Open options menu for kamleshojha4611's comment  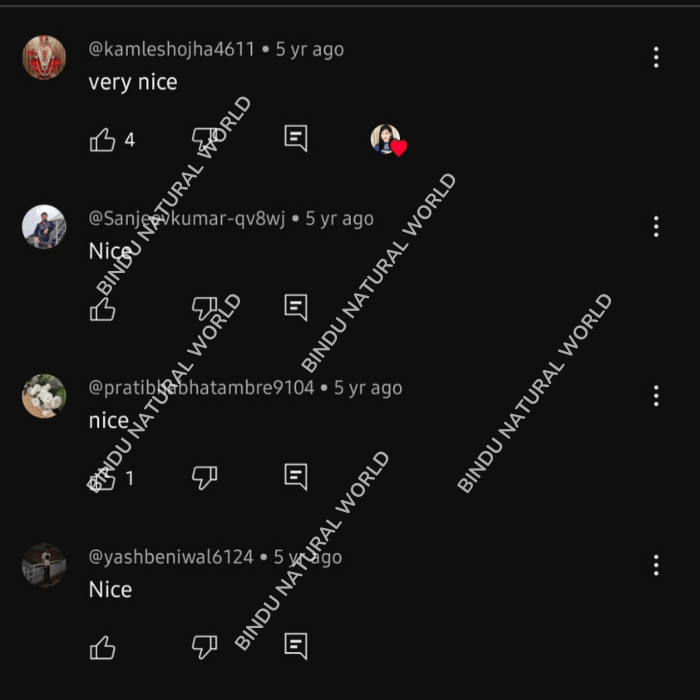[656, 57]
